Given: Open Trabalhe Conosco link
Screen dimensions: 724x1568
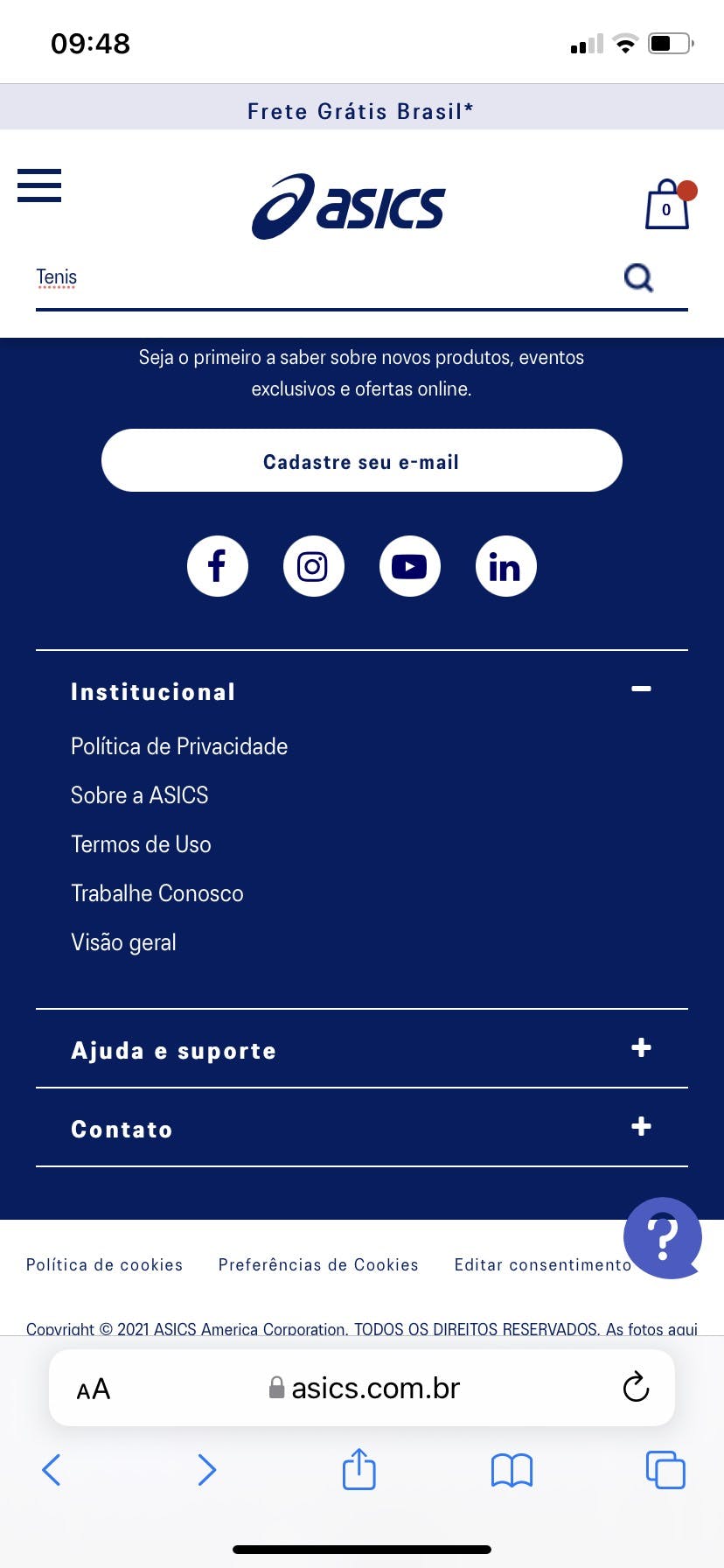Looking at the screenshot, I should click(157, 893).
